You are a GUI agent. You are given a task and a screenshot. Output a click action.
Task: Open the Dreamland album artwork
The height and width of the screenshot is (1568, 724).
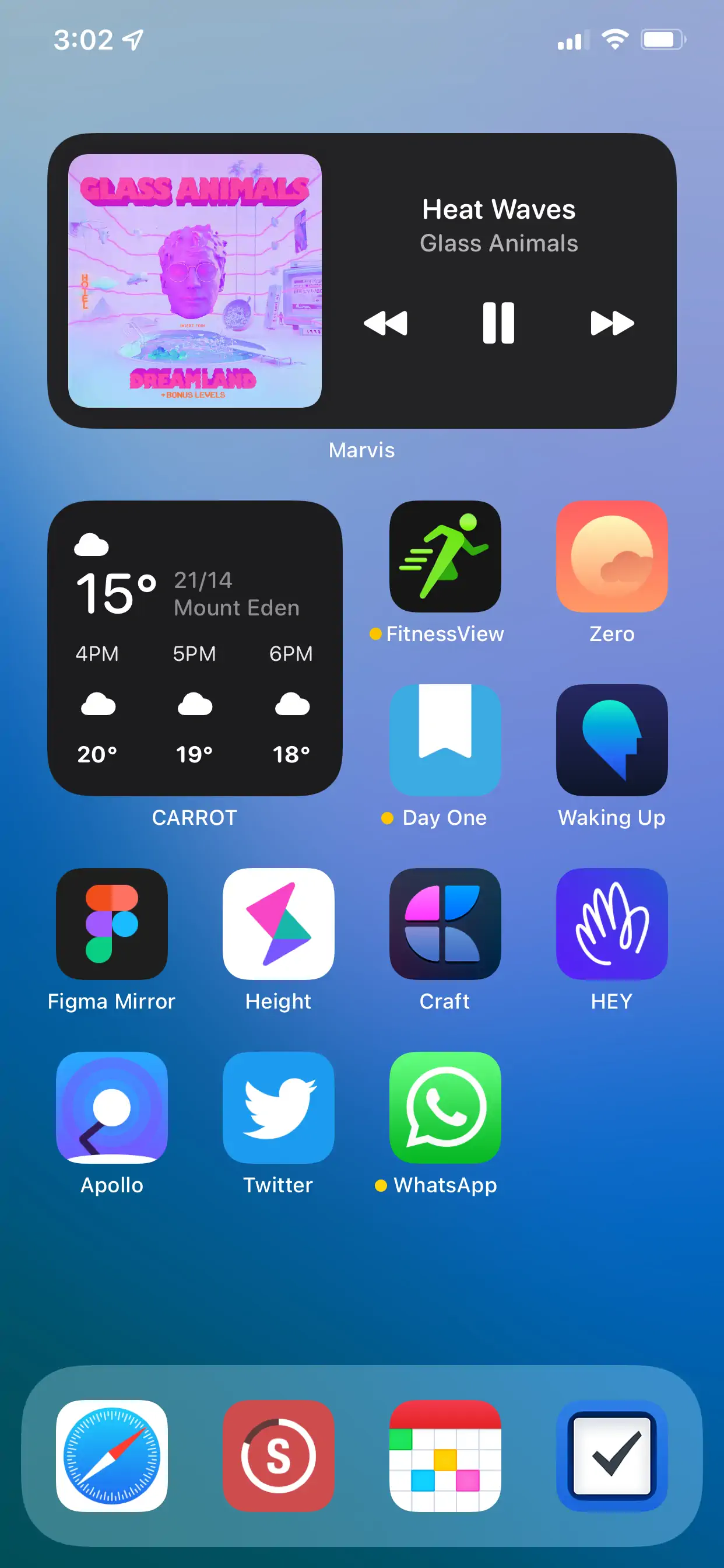[195, 281]
